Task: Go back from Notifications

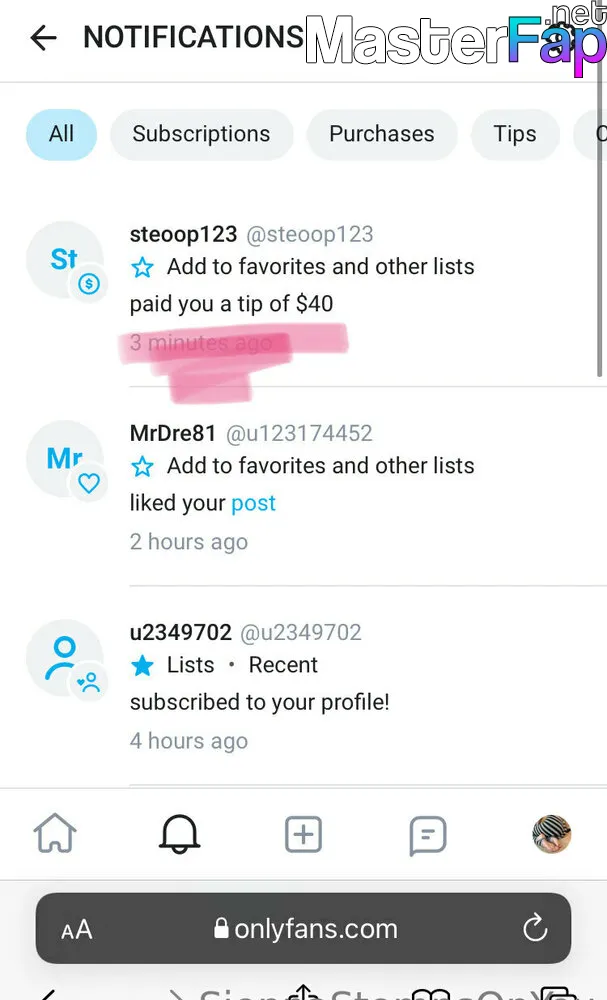Action: click(x=43, y=38)
